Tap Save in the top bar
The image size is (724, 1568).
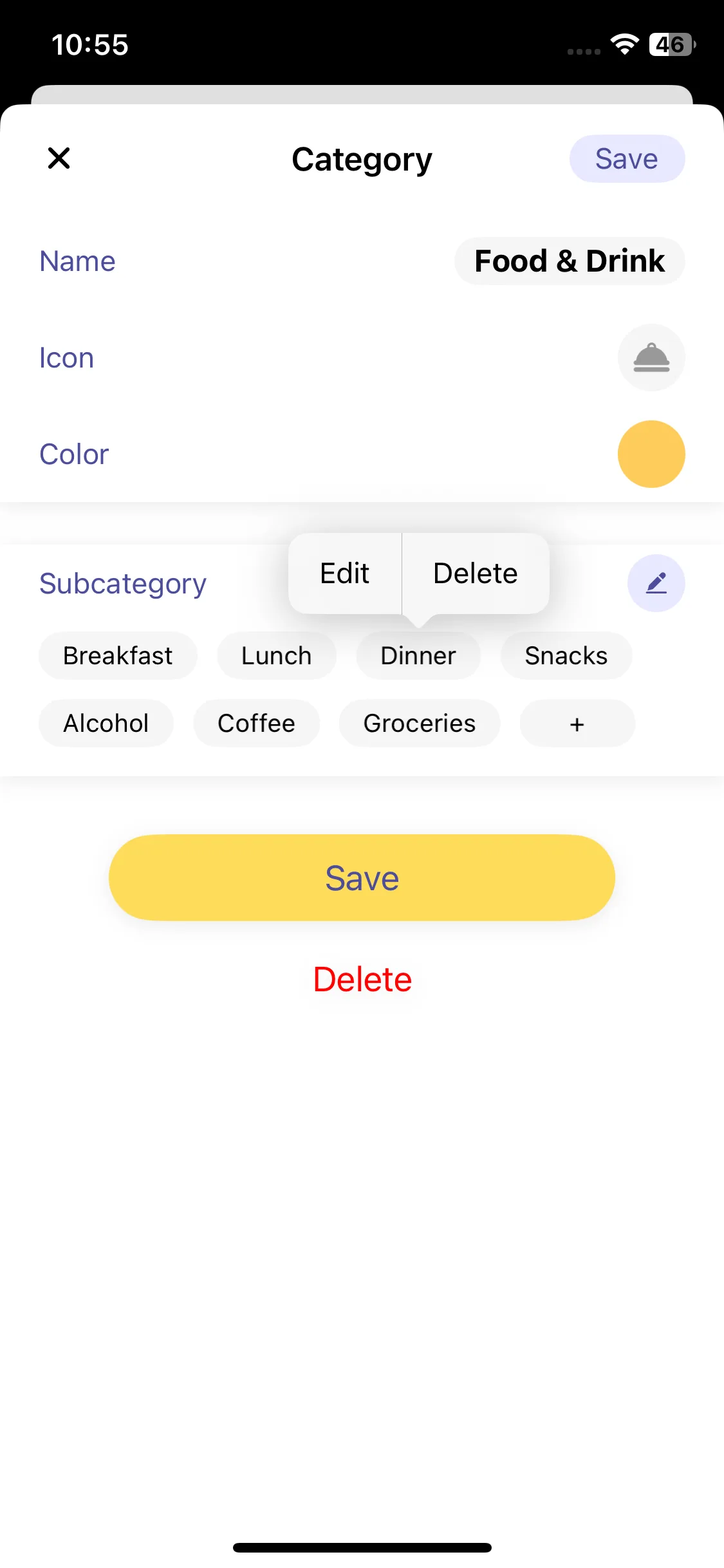tap(626, 158)
